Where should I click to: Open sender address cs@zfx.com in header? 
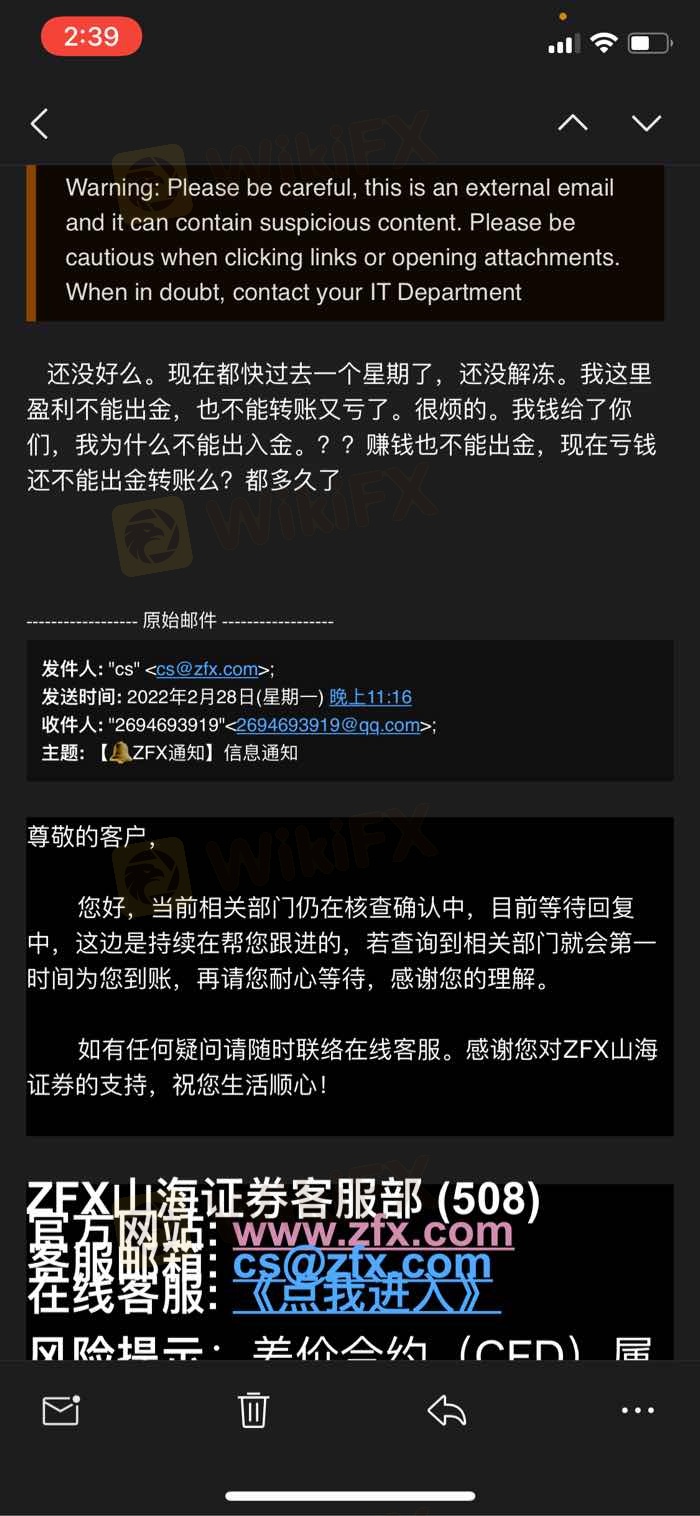pos(207,669)
